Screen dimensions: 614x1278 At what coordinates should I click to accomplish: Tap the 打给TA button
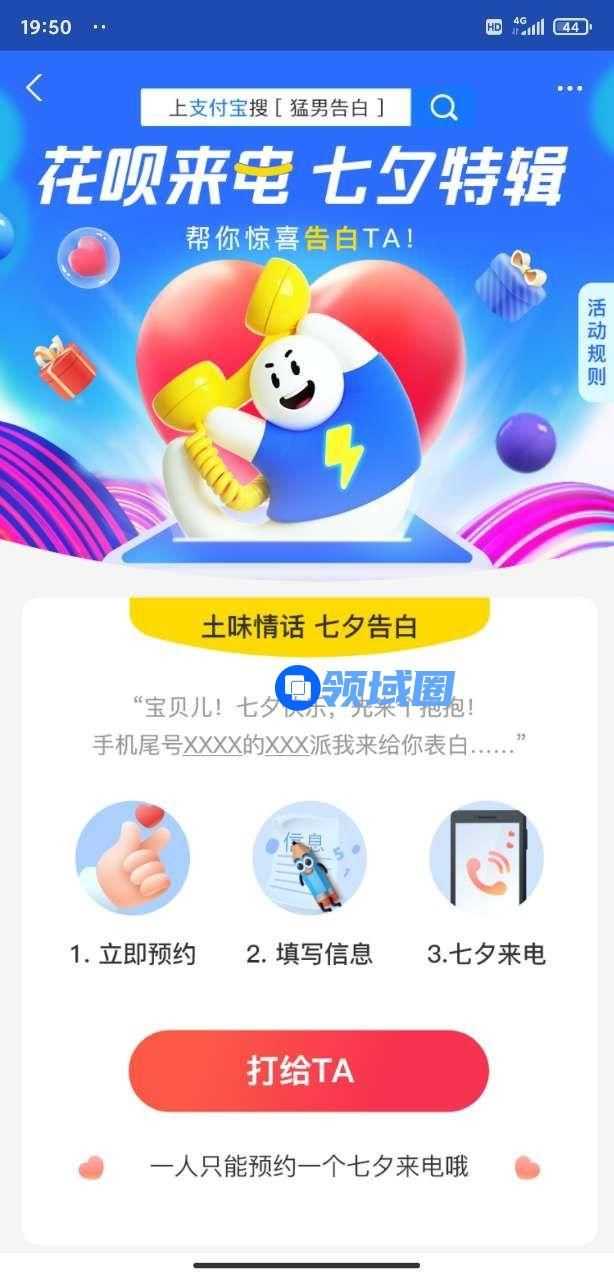point(308,1070)
